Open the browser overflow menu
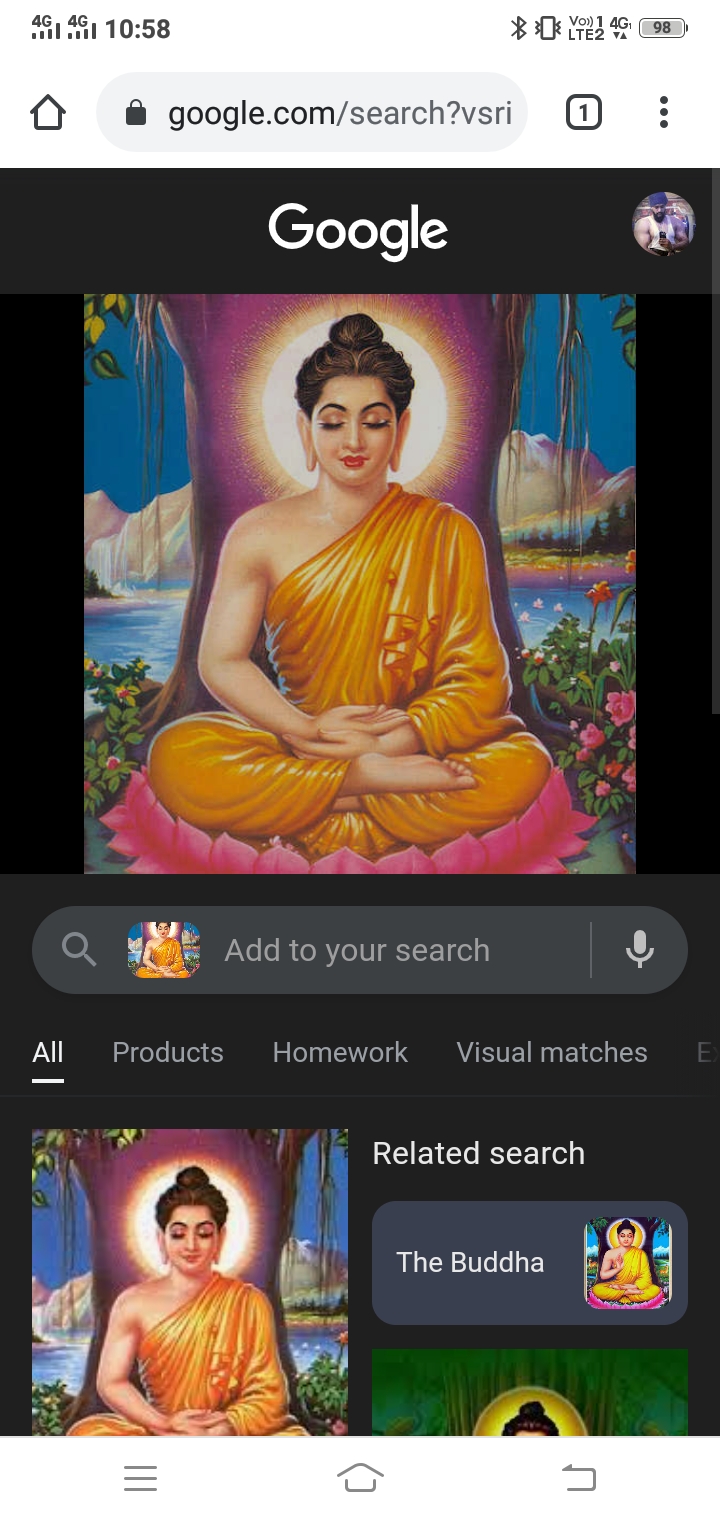Image resolution: width=720 pixels, height=1520 pixels. click(663, 113)
